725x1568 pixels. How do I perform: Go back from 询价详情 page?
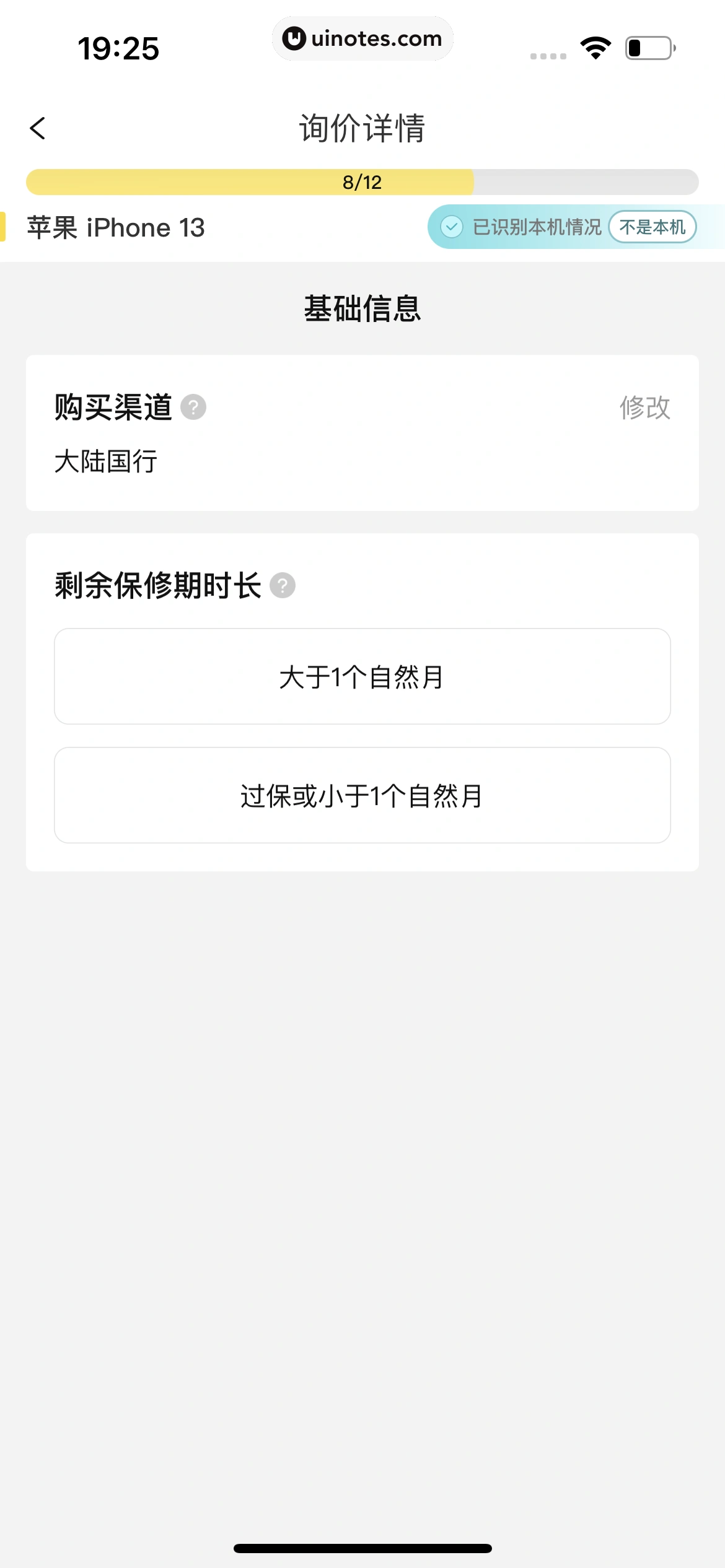pyautogui.click(x=38, y=128)
